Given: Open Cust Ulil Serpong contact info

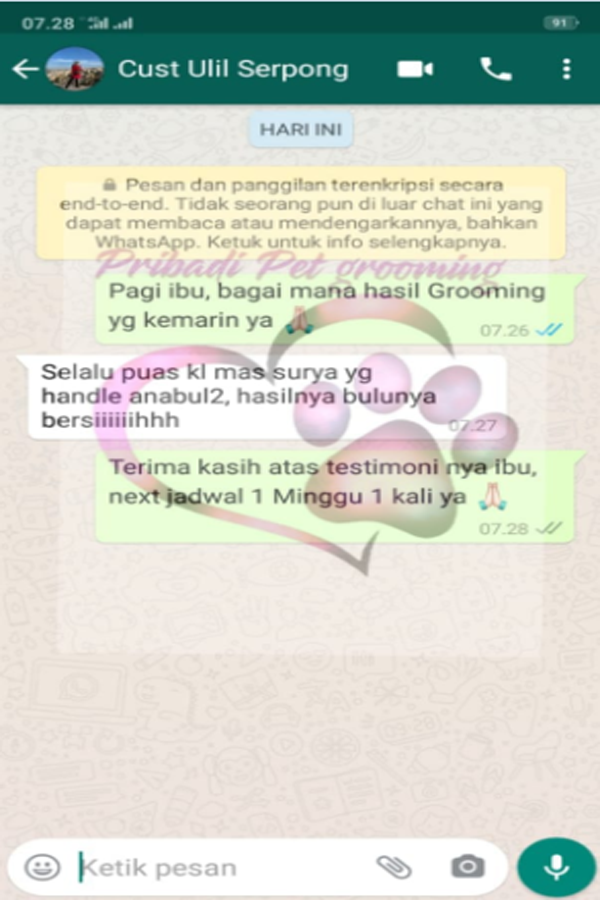Looking at the screenshot, I should [x=232, y=69].
